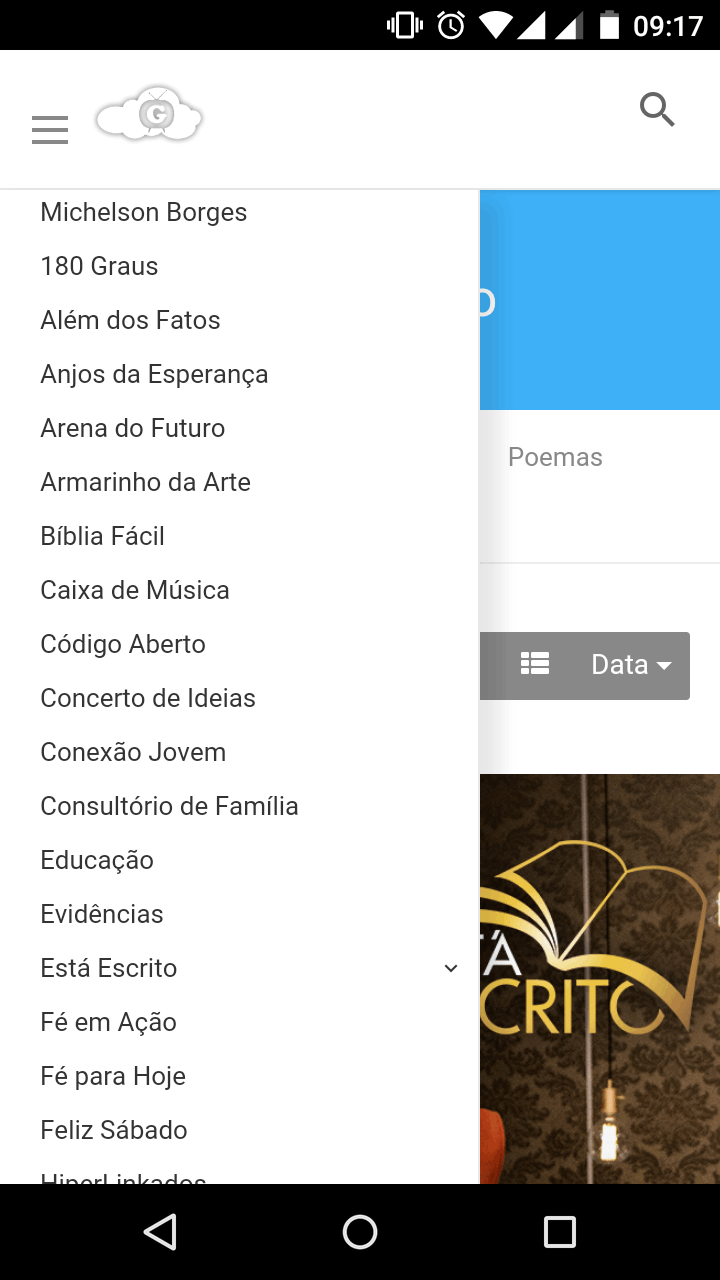Open Bíblia Fácil
This screenshot has width=720, height=1280.
102,536
